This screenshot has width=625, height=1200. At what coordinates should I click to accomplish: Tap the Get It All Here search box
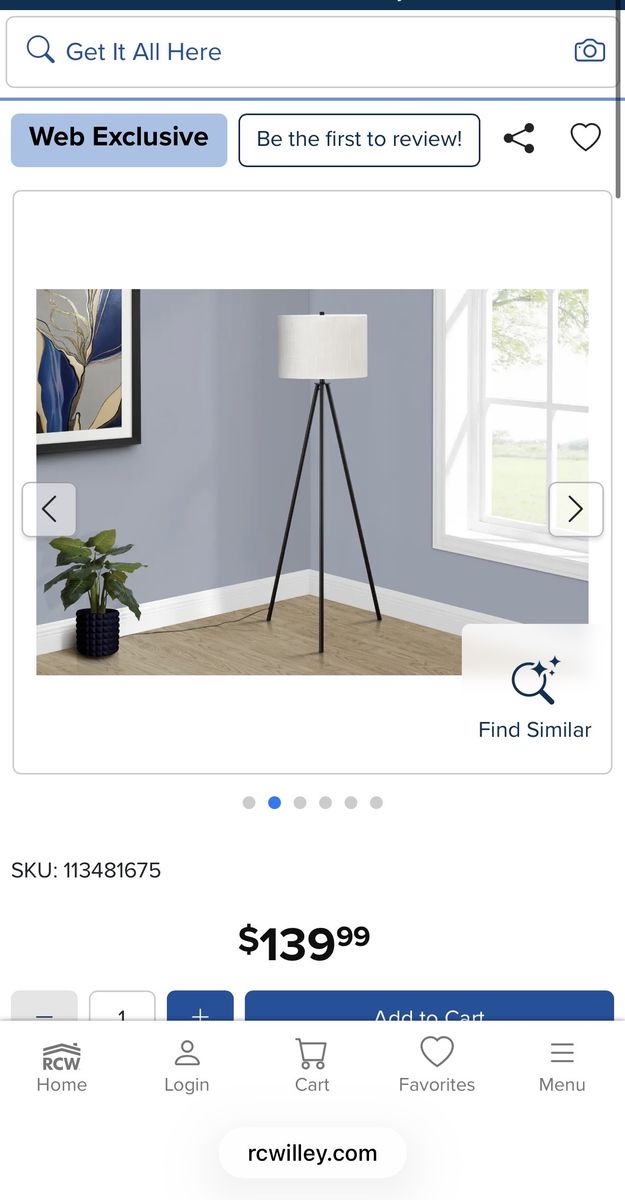[x=300, y=51]
